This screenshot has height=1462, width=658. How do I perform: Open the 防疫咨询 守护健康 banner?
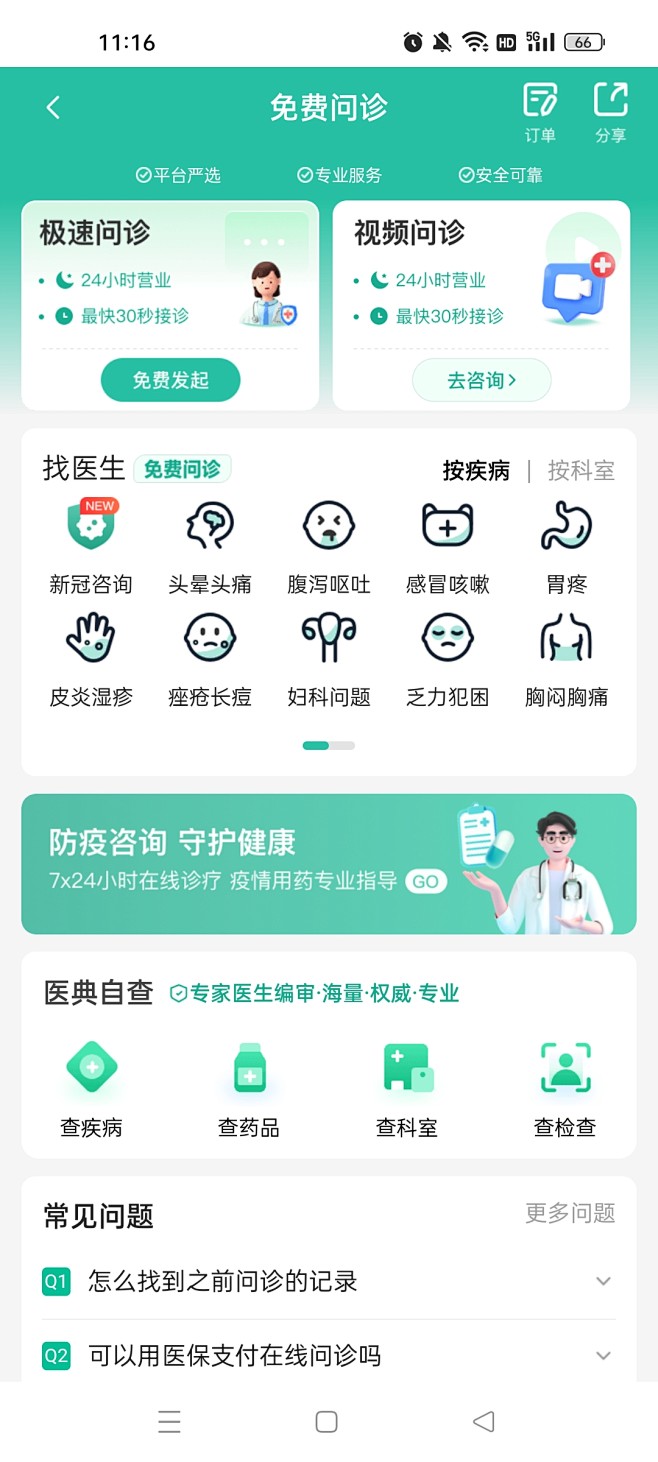coord(329,864)
